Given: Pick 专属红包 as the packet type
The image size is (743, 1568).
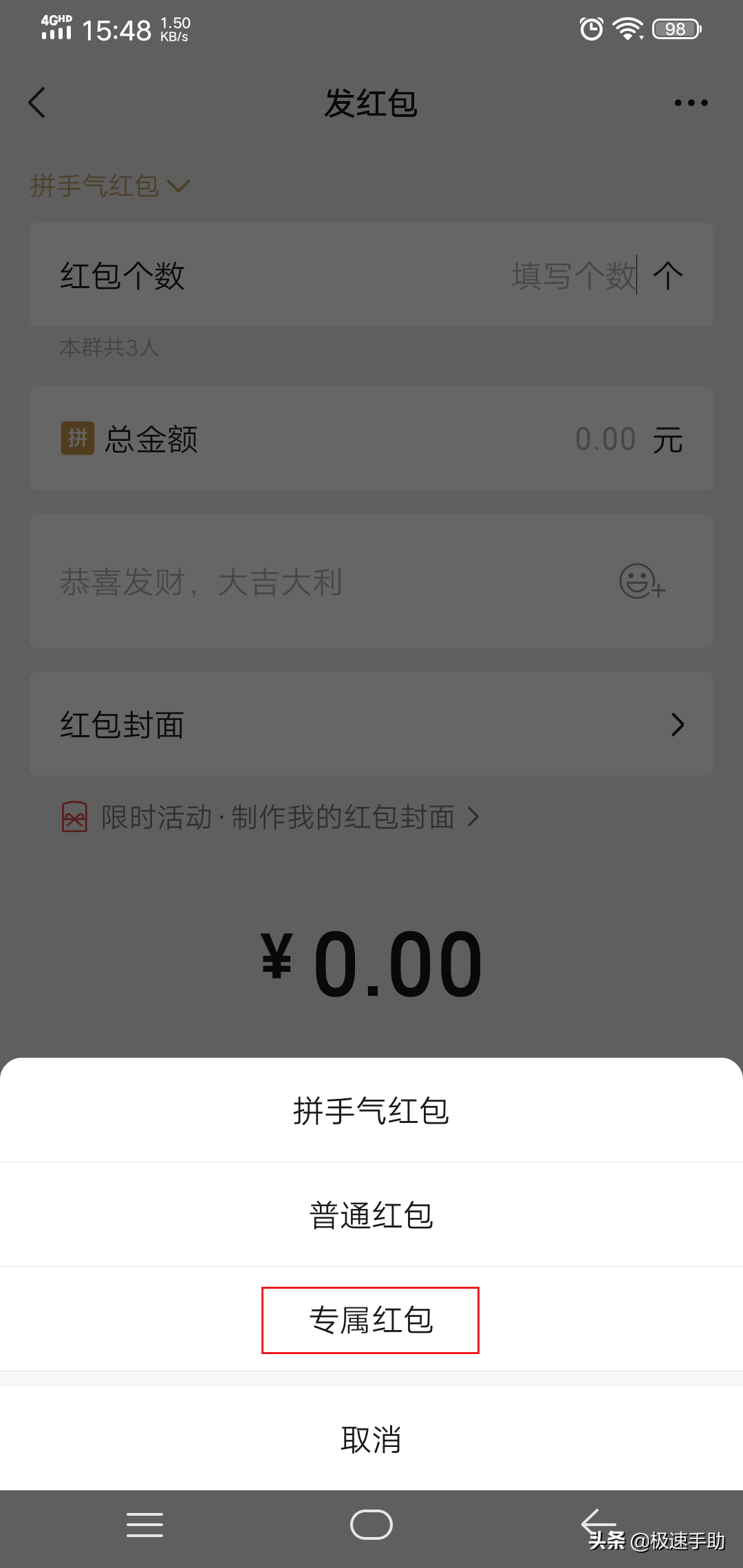Looking at the screenshot, I should pyautogui.click(x=371, y=1320).
